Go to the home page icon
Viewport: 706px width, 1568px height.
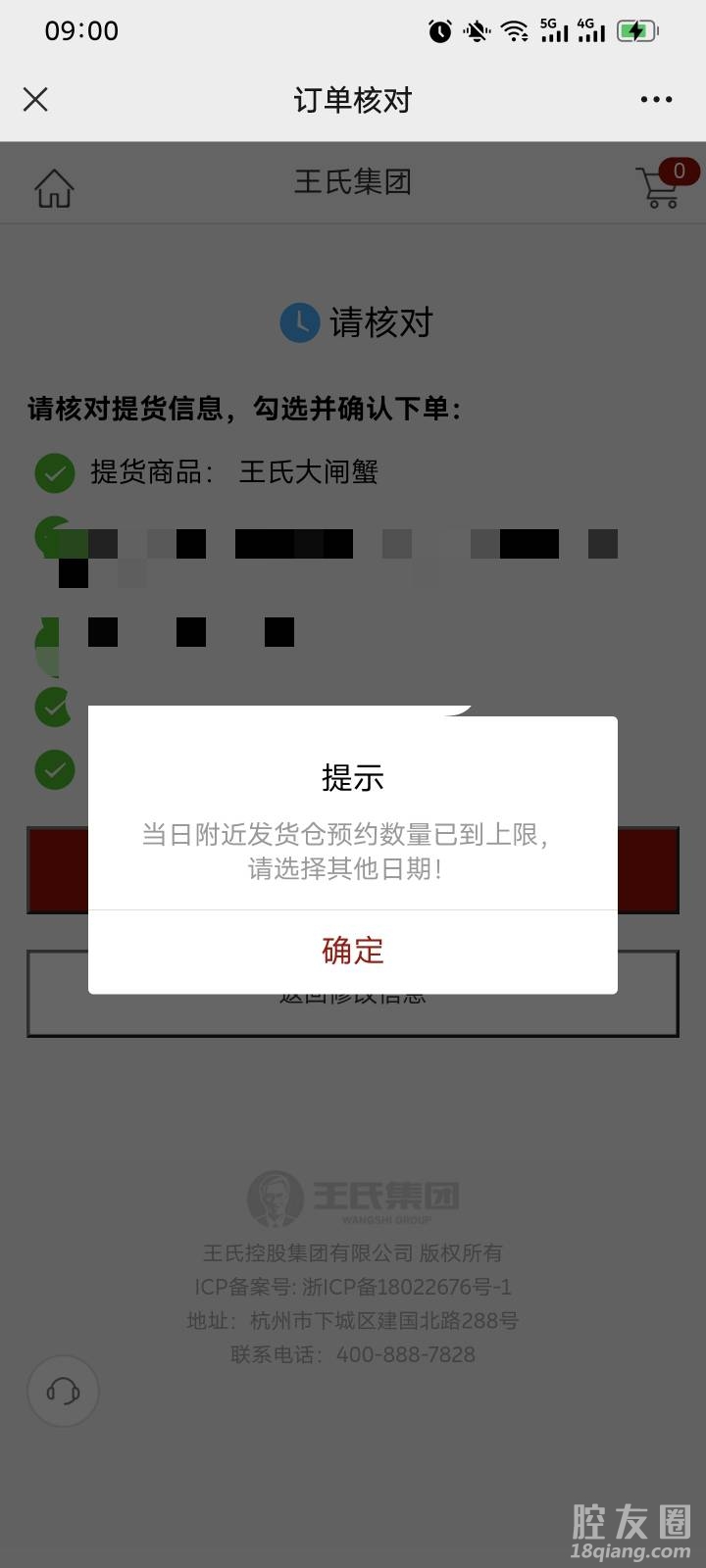pyautogui.click(x=55, y=187)
